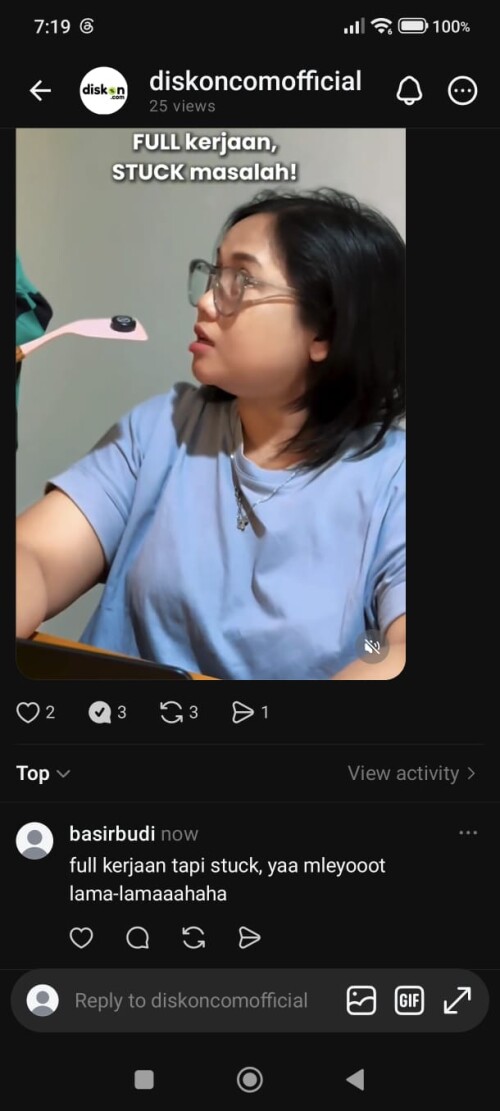Viewport: 500px width, 1111px height.
Task: Open options for basirbudi's comment
Action: pyautogui.click(x=468, y=833)
